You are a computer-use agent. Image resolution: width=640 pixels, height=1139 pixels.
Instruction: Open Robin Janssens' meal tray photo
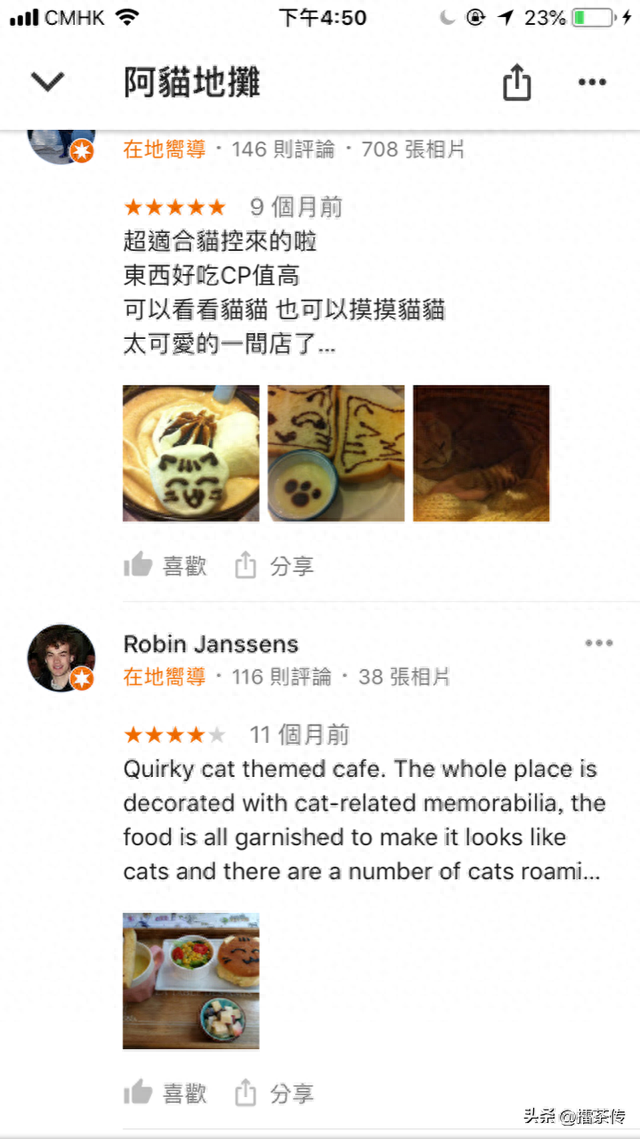coord(191,980)
